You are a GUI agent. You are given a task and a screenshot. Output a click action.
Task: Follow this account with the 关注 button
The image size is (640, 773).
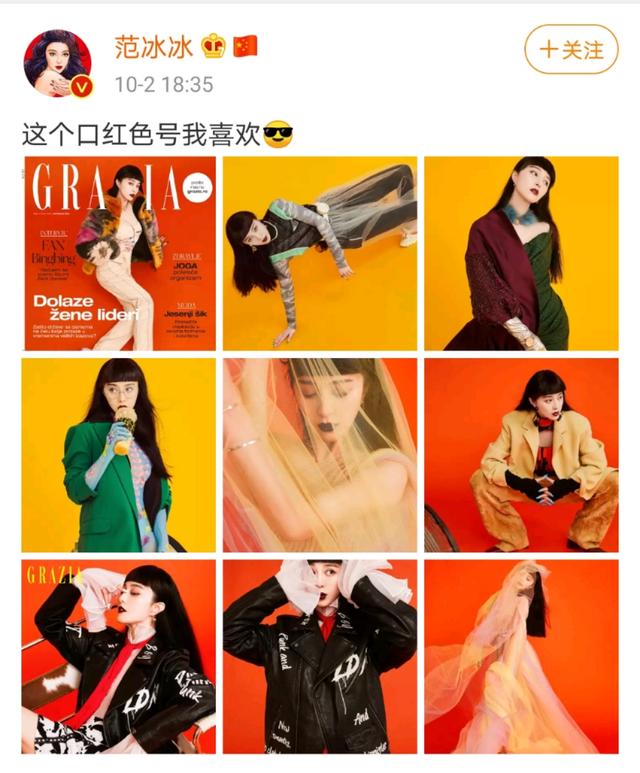coord(571,49)
